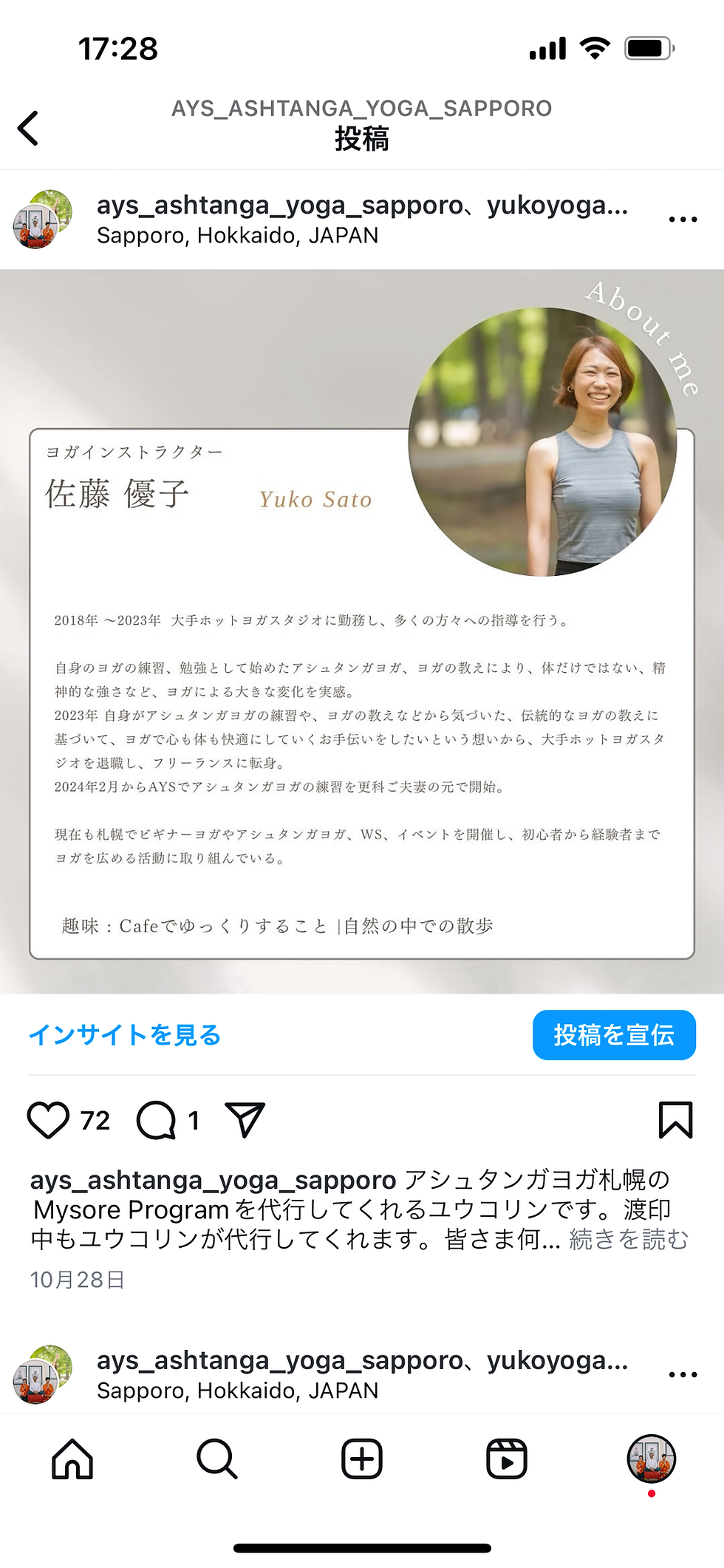724x1568 pixels.
Task: View insights via インサイトを見る
Action: click(125, 1035)
